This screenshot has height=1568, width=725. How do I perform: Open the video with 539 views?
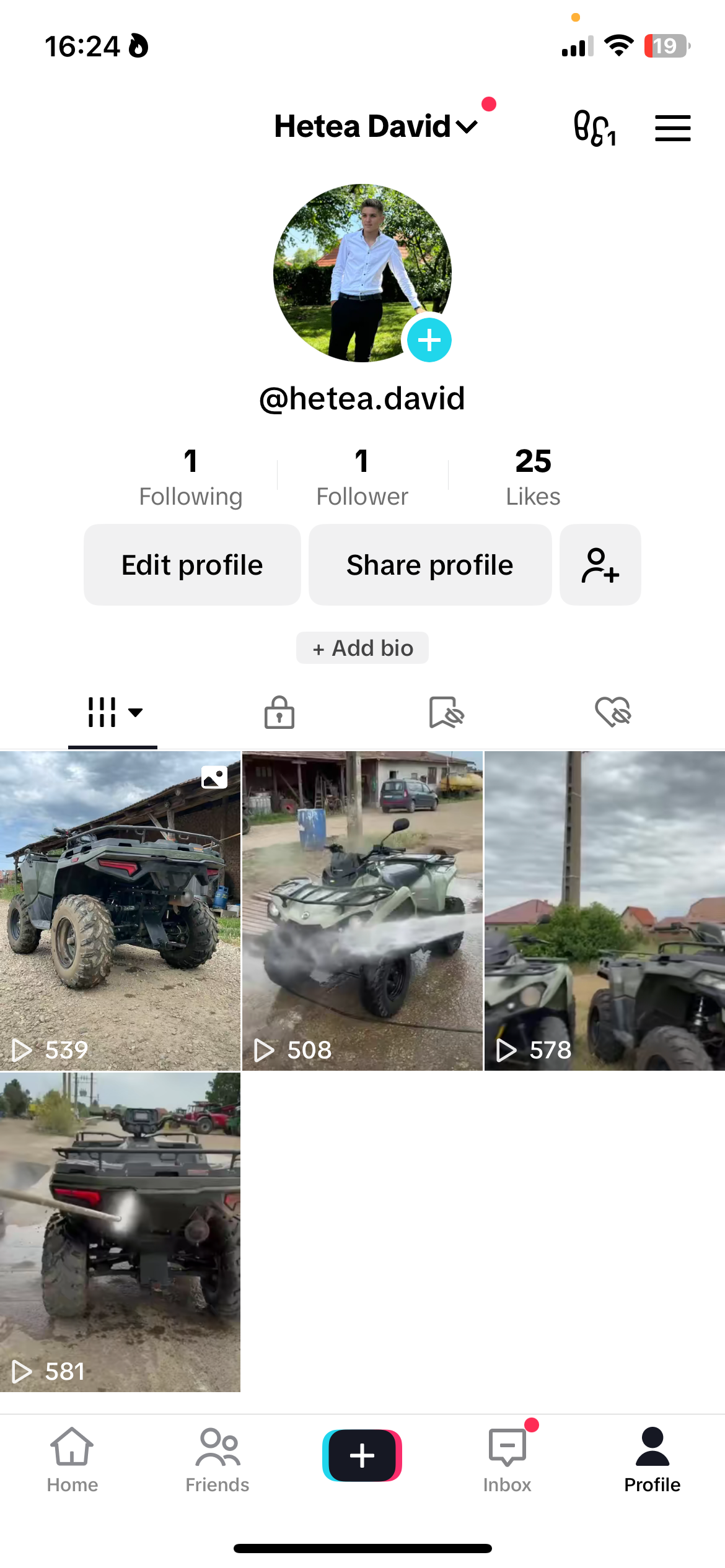pos(120,910)
